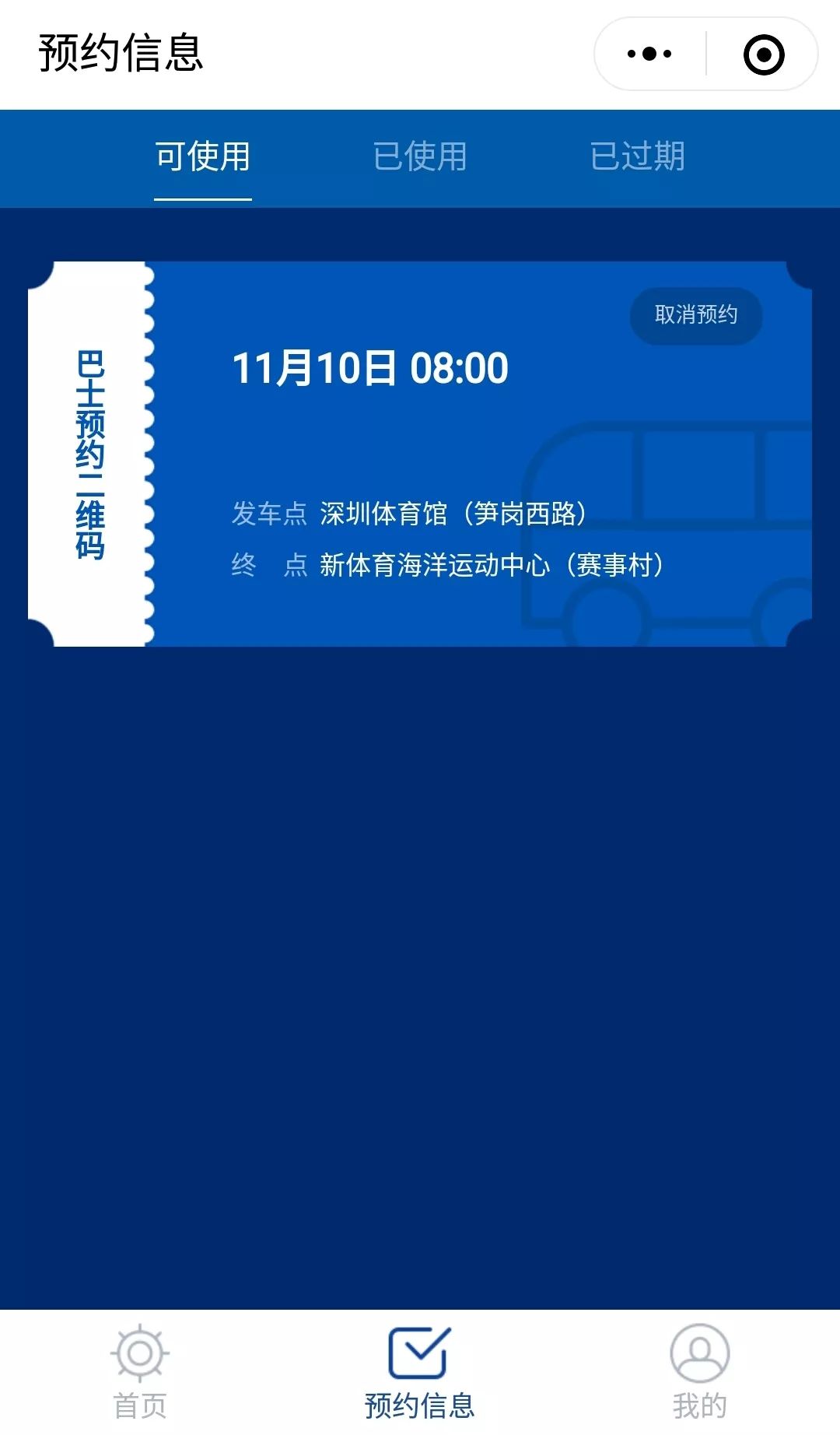This screenshot has width=840, height=1435.
Task: Close the mini program with the circle icon
Action: point(763,54)
